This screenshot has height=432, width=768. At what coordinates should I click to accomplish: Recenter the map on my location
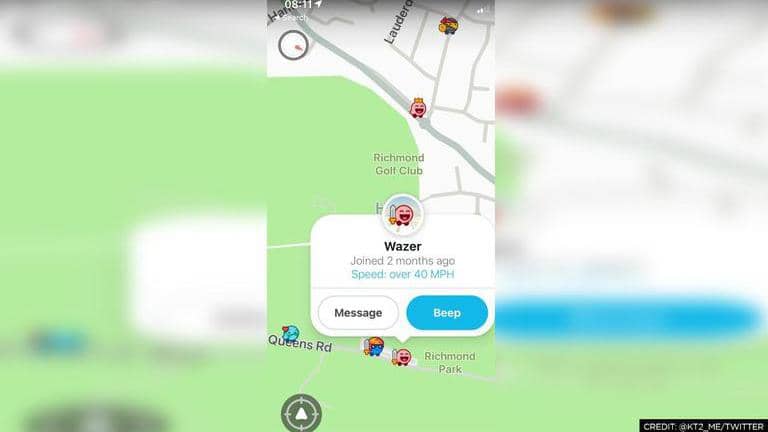click(301, 412)
